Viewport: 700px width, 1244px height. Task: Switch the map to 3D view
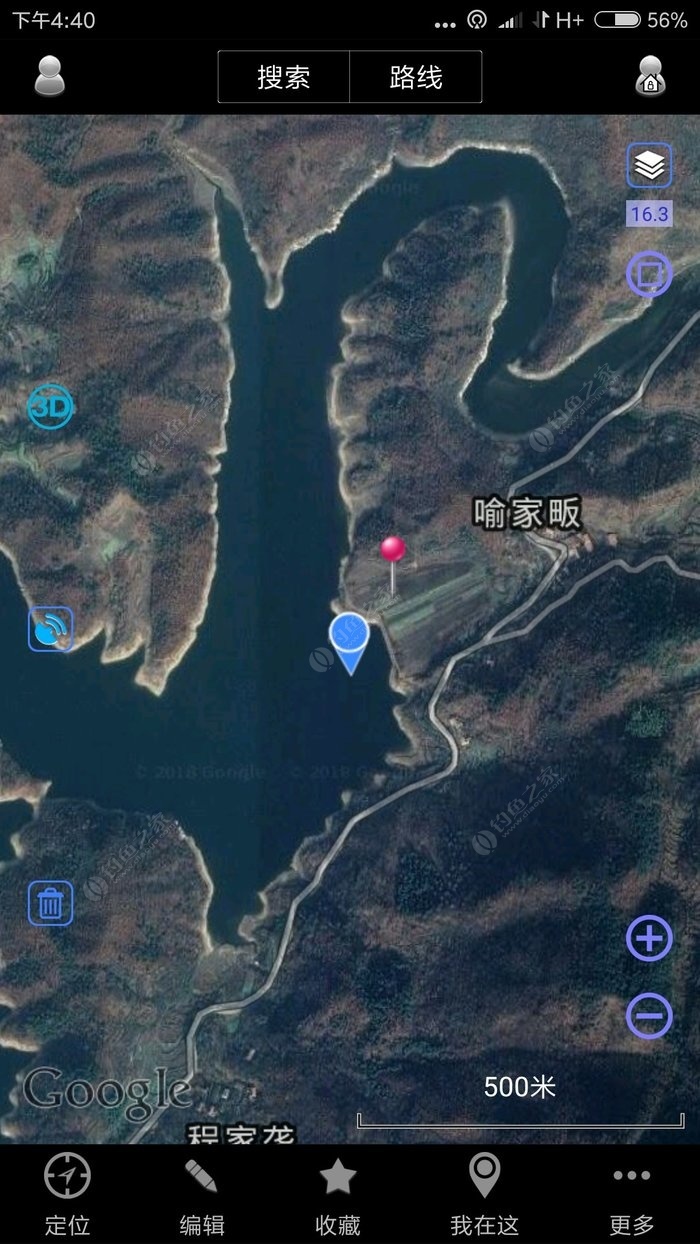(50, 407)
